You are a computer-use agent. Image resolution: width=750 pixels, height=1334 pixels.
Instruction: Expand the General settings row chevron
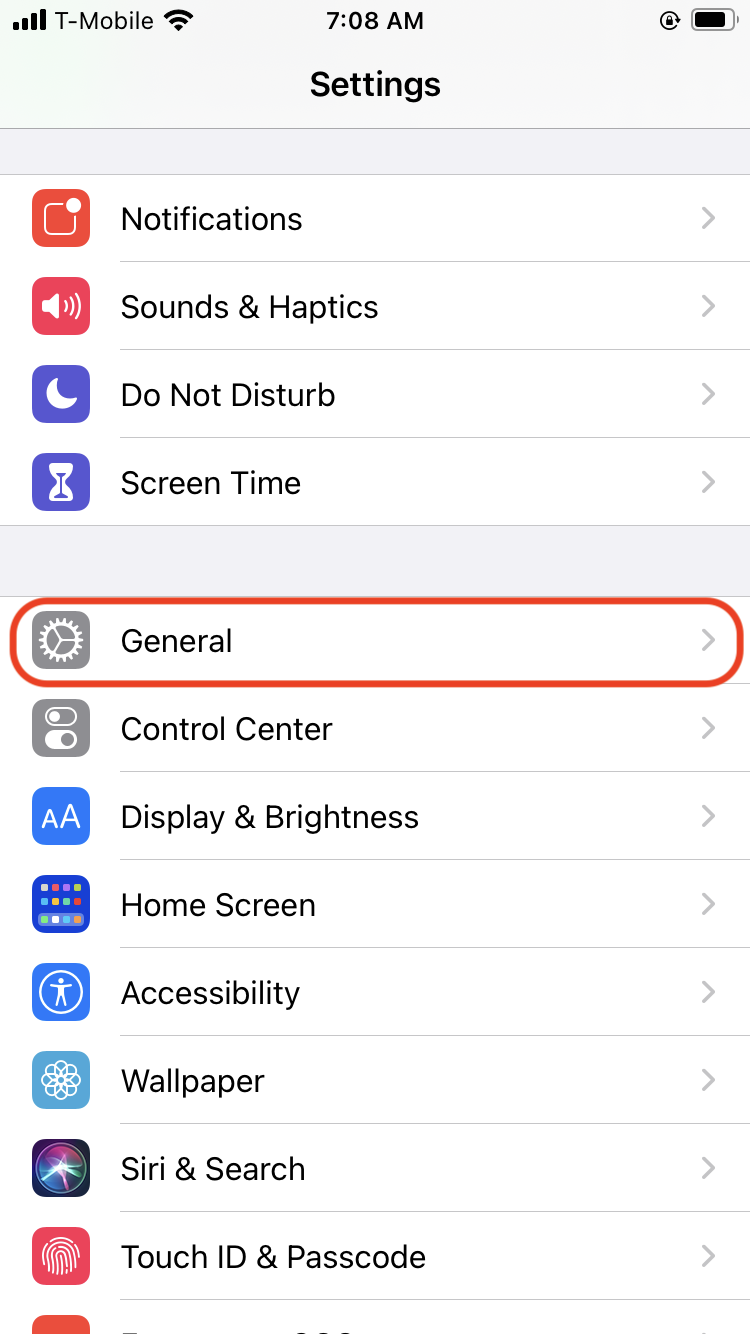click(709, 641)
